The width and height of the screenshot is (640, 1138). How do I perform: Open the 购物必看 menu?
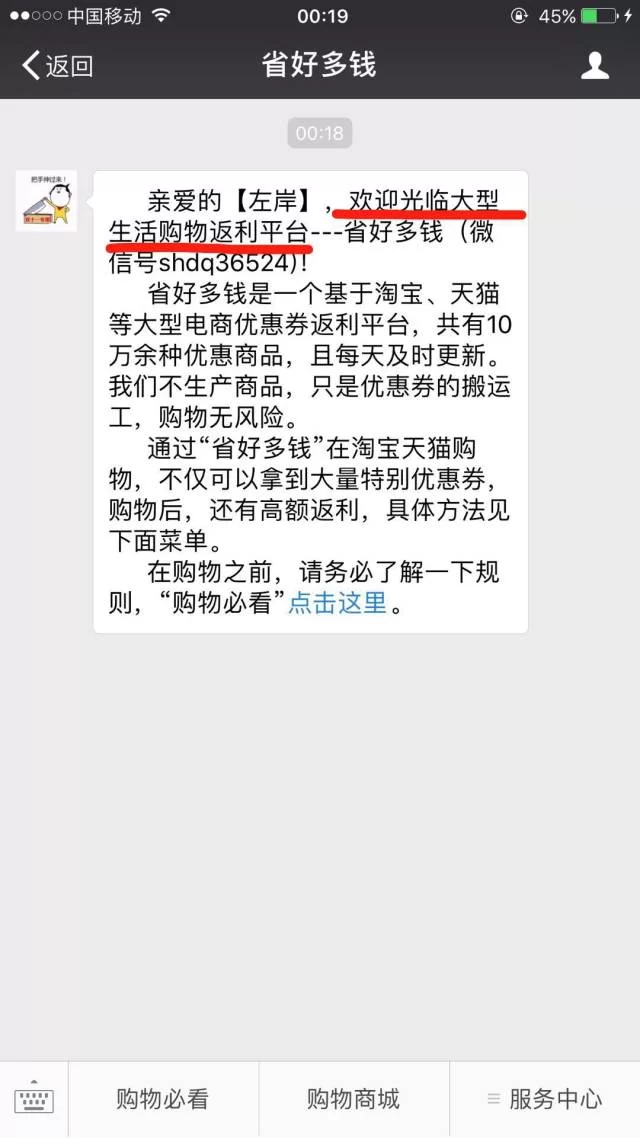coord(162,1099)
